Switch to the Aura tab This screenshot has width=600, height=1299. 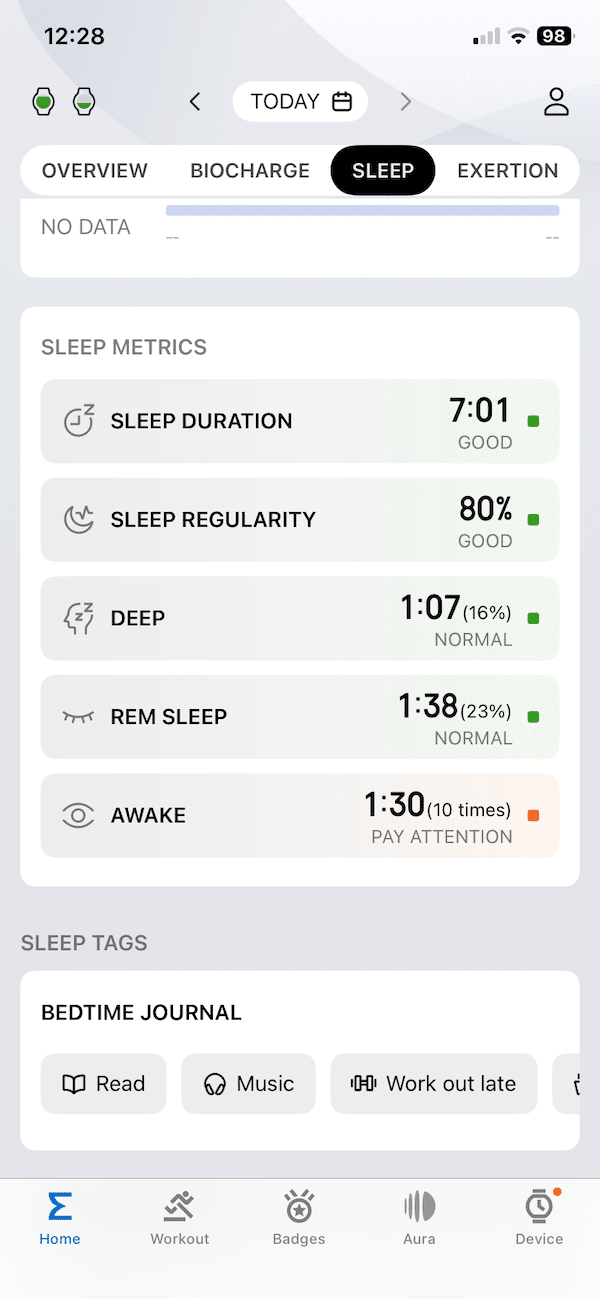pos(419,1218)
